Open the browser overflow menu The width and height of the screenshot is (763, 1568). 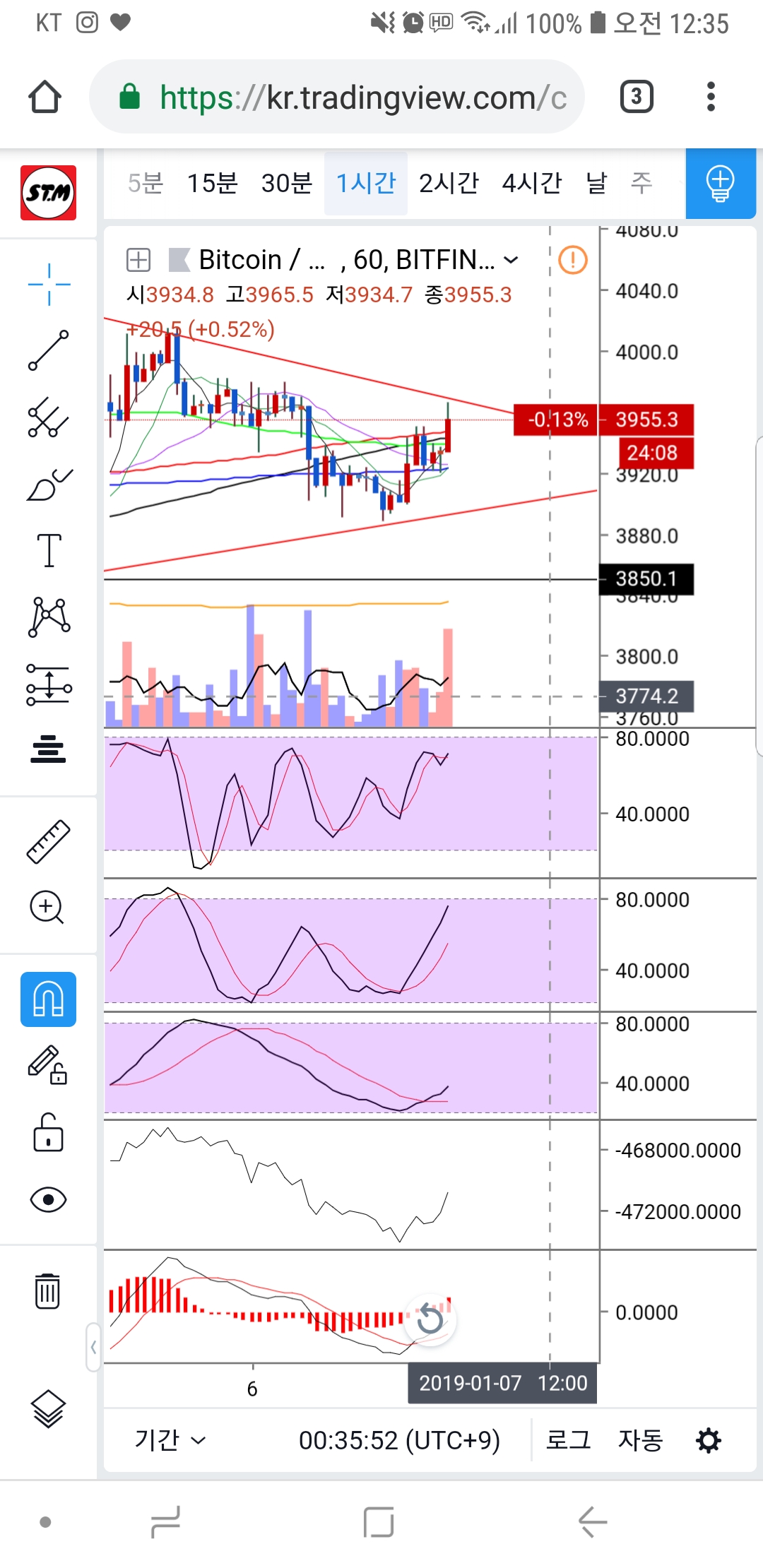(x=711, y=97)
